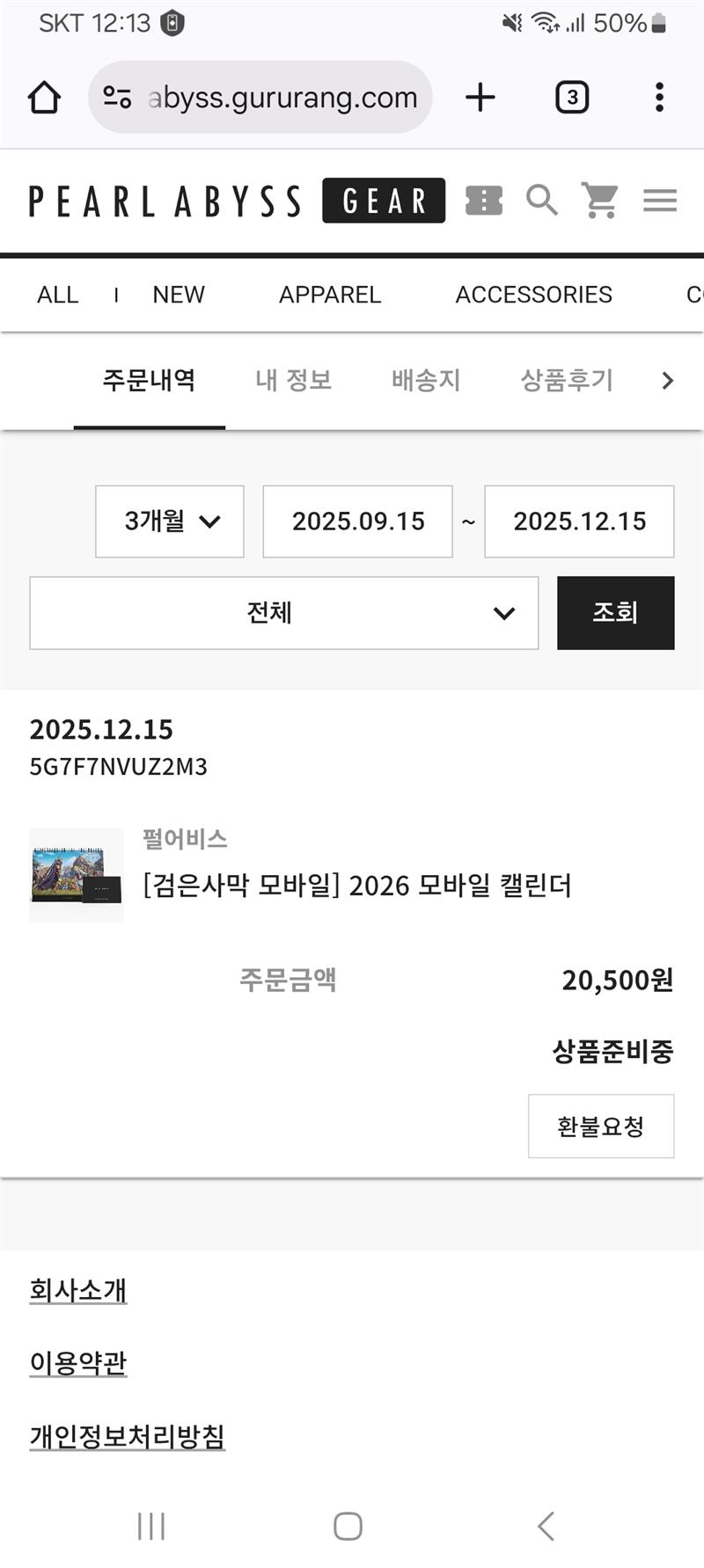Select the ACCESSORIES category
The width and height of the screenshot is (704, 1568).
pos(533,295)
